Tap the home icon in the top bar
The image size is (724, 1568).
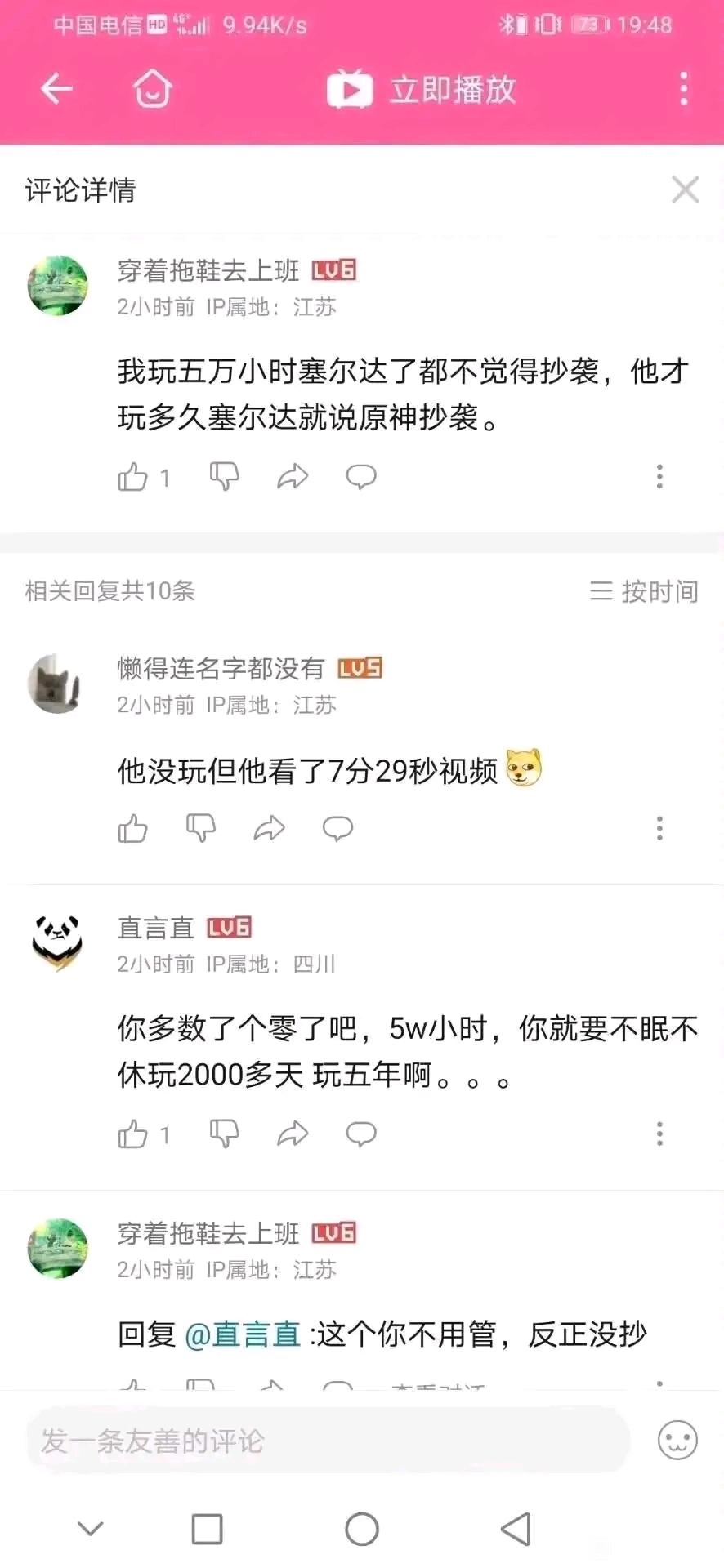(x=151, y=89)
